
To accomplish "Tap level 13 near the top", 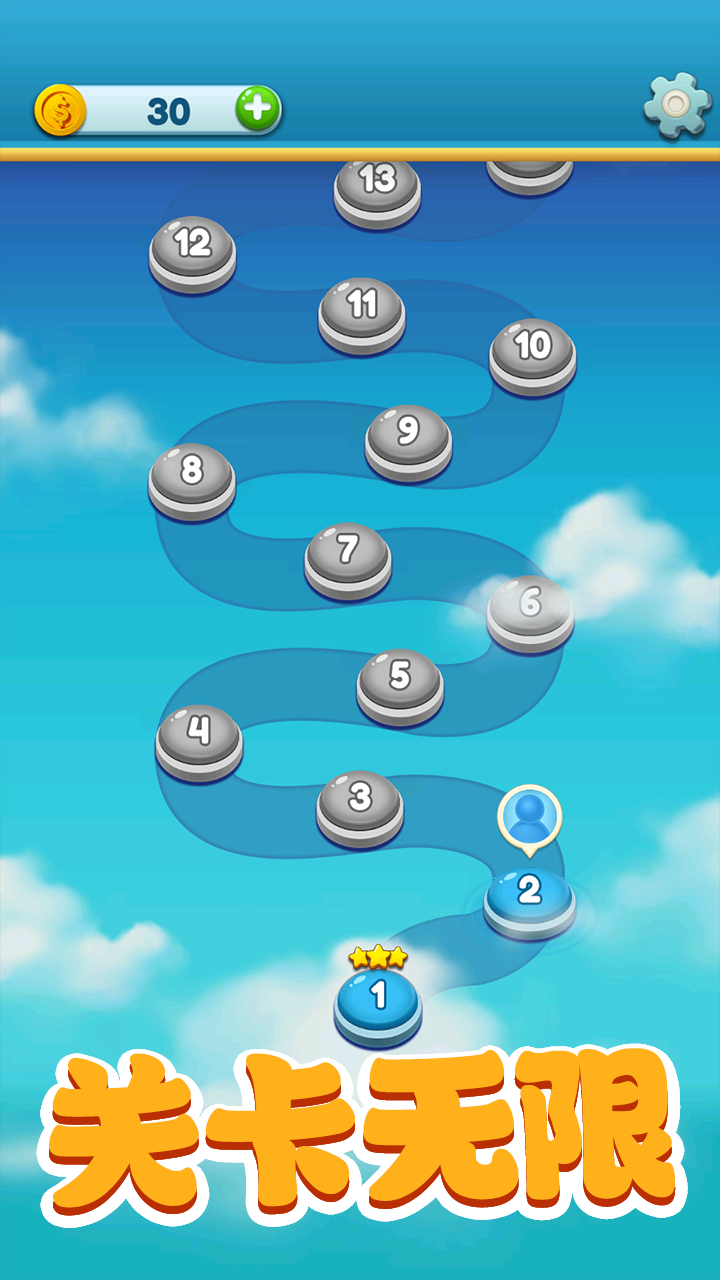I will [377, 186].
